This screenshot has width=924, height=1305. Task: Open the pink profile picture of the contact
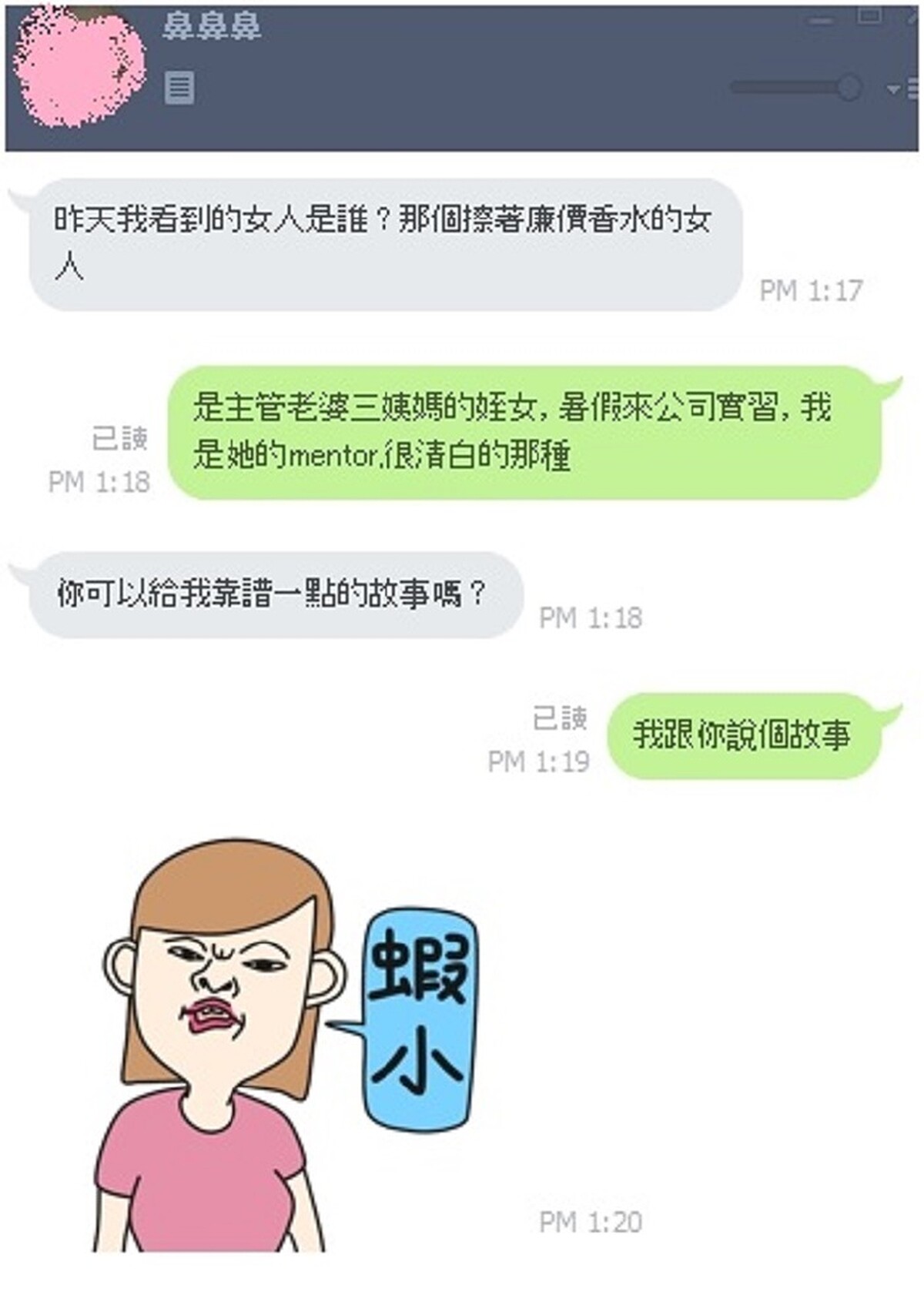79,67
